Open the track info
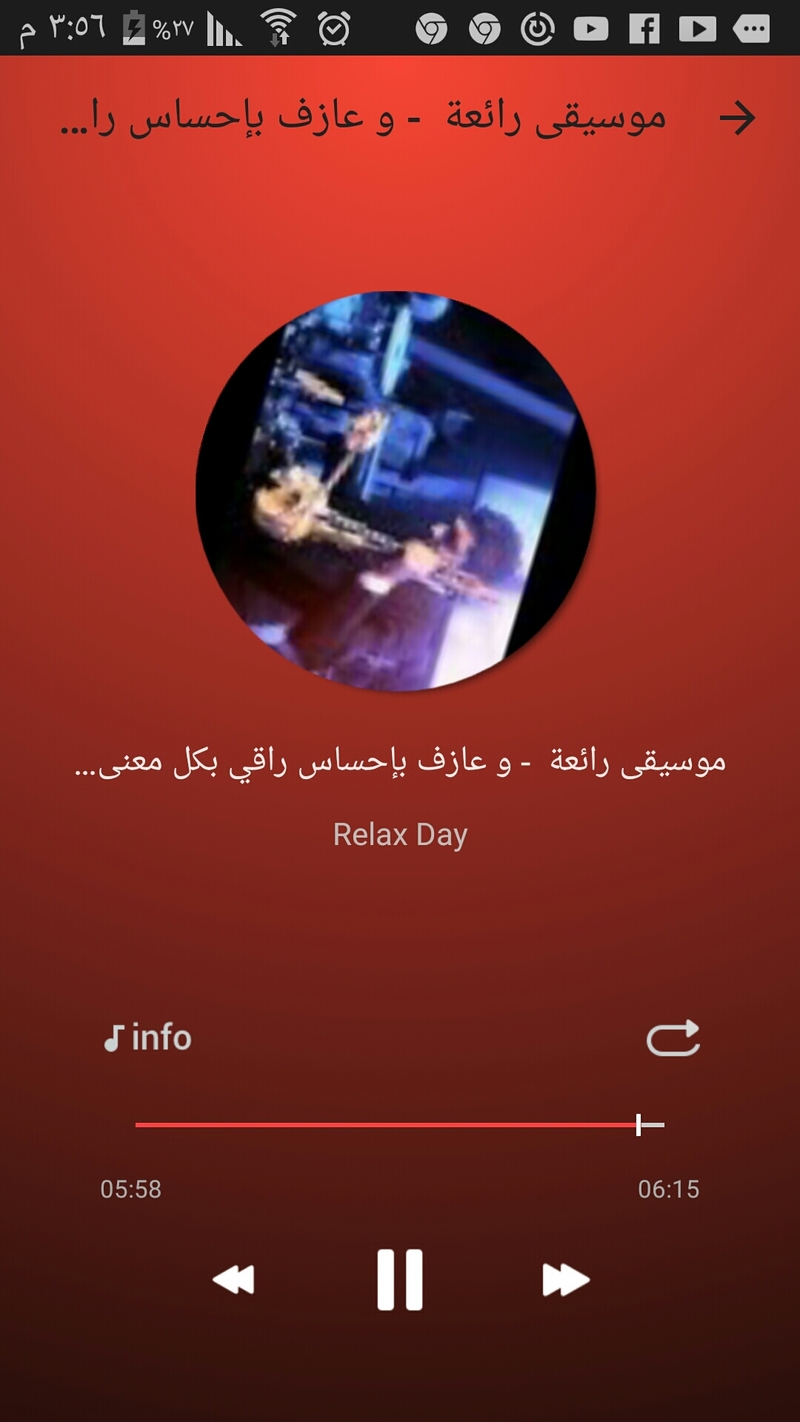Image resolution: width=800 pixels, height=1422 pixels. tap(148, 1038)
